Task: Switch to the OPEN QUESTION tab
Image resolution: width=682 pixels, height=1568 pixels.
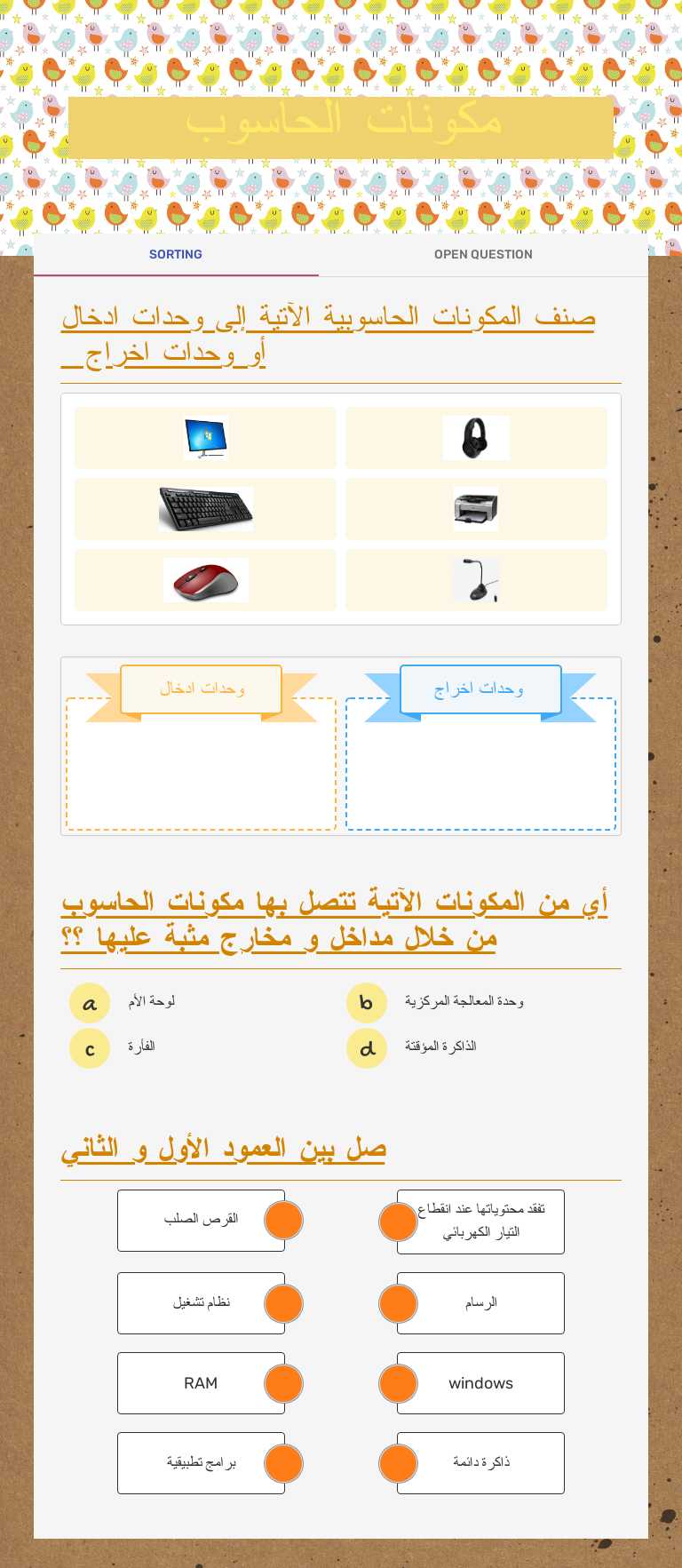Action: [482, 255]
